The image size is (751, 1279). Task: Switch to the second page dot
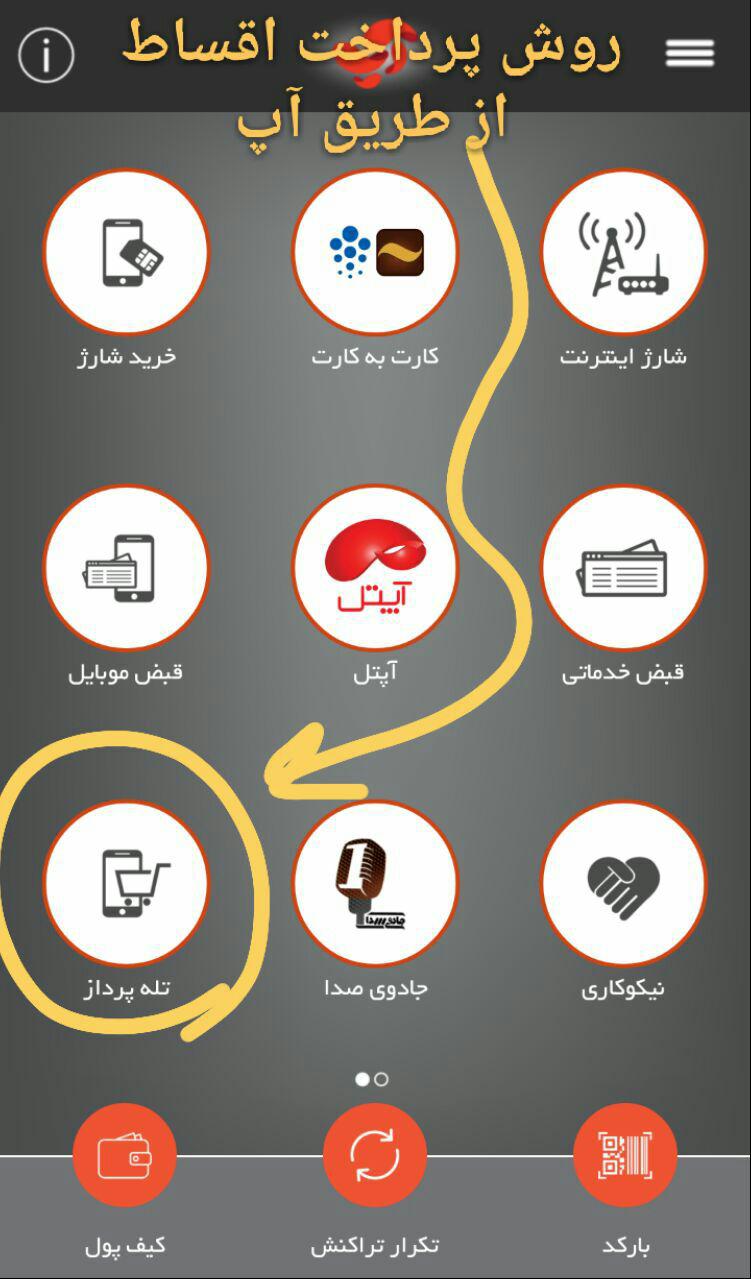[x=381, y=1079]
